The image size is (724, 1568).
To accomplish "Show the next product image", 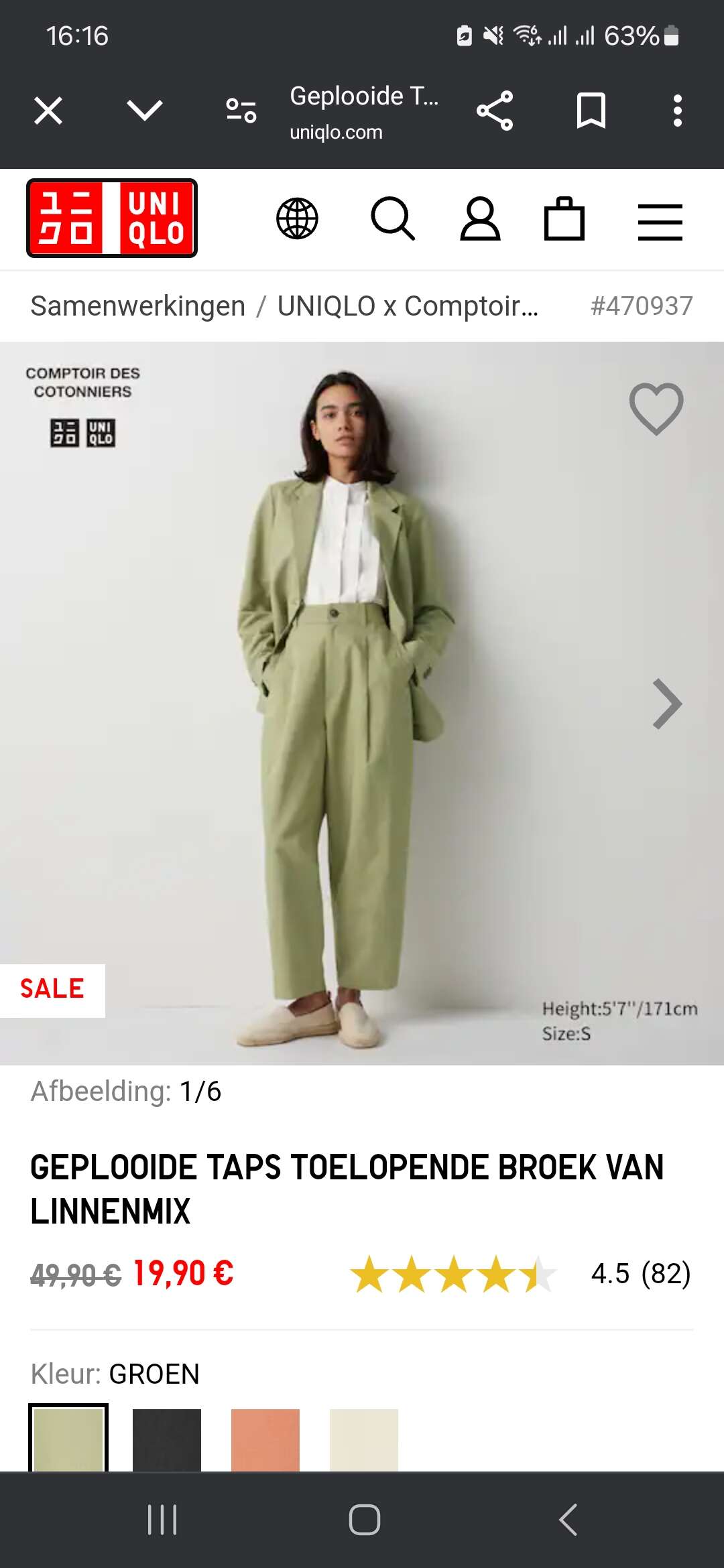I will [667, 704].
